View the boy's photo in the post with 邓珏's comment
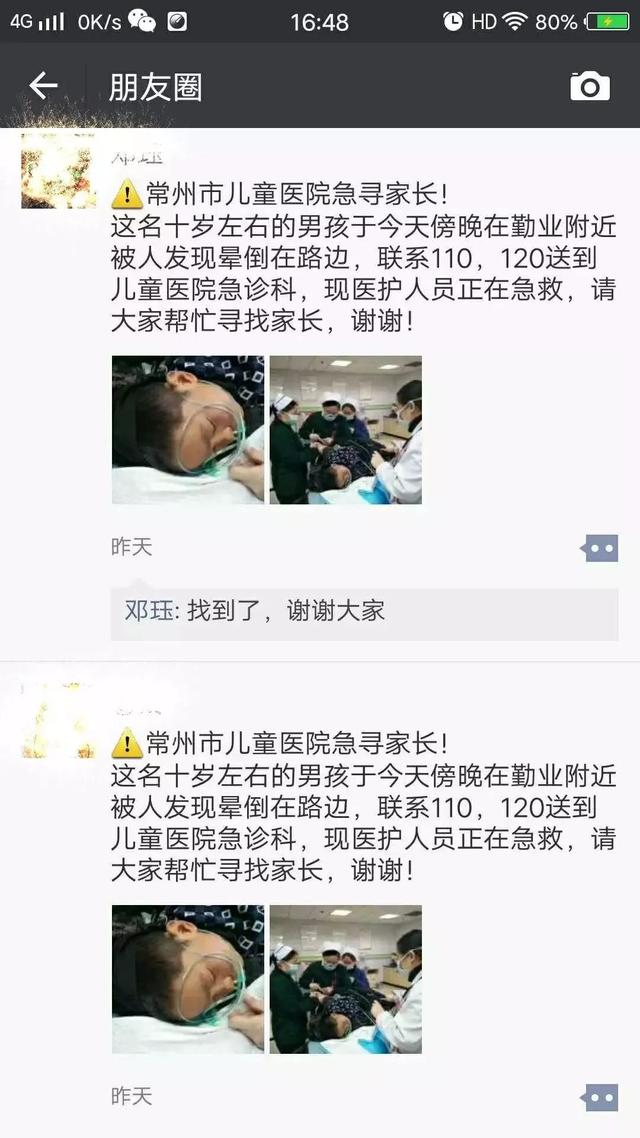640x1138 pixels. click(188, 429)
